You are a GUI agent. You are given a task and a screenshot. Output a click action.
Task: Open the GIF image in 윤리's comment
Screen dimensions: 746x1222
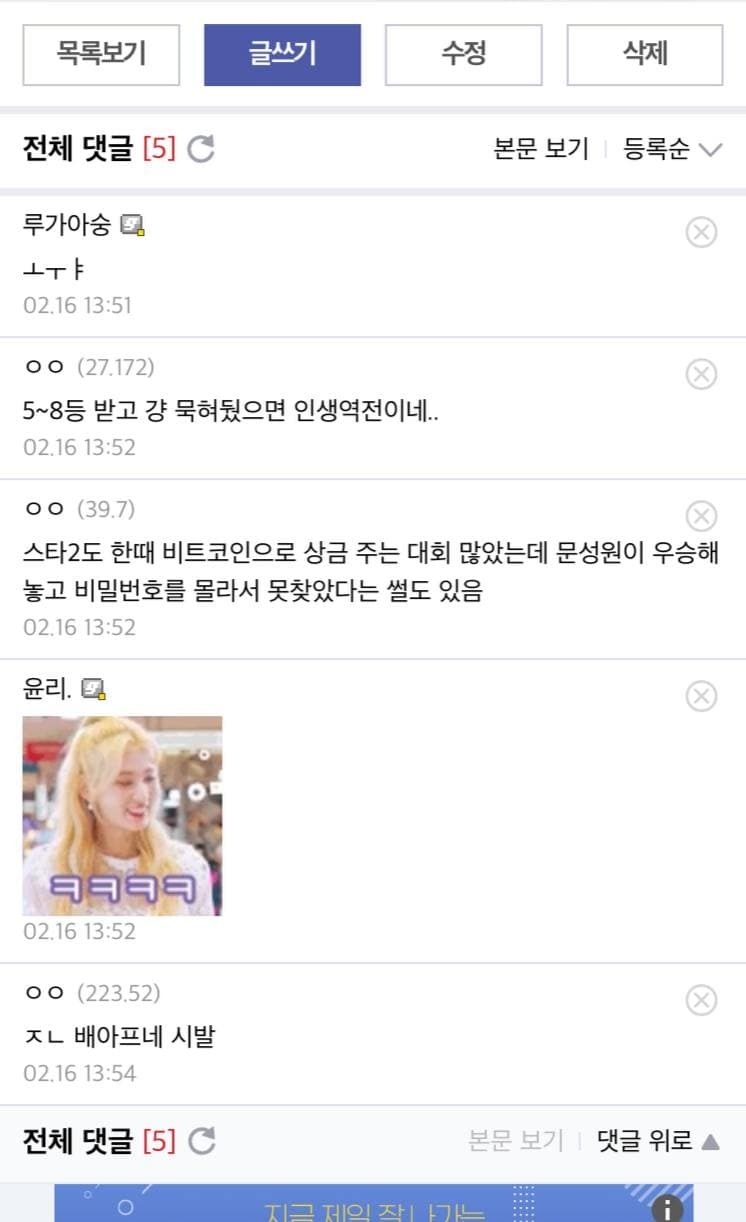point(123,813)
